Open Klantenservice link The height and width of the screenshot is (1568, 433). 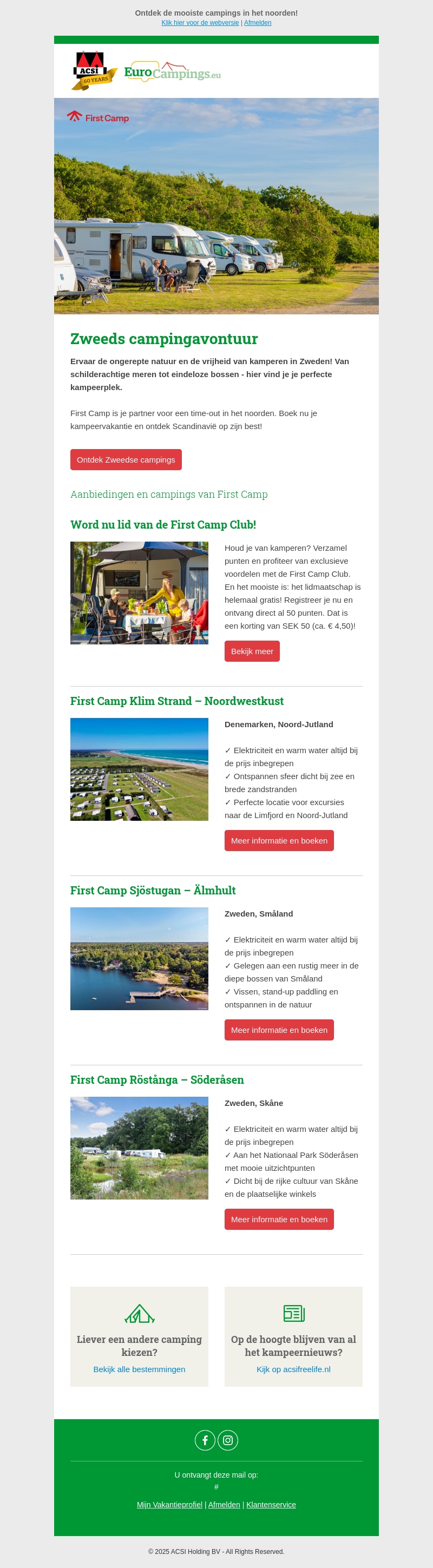coord(271,1504)
